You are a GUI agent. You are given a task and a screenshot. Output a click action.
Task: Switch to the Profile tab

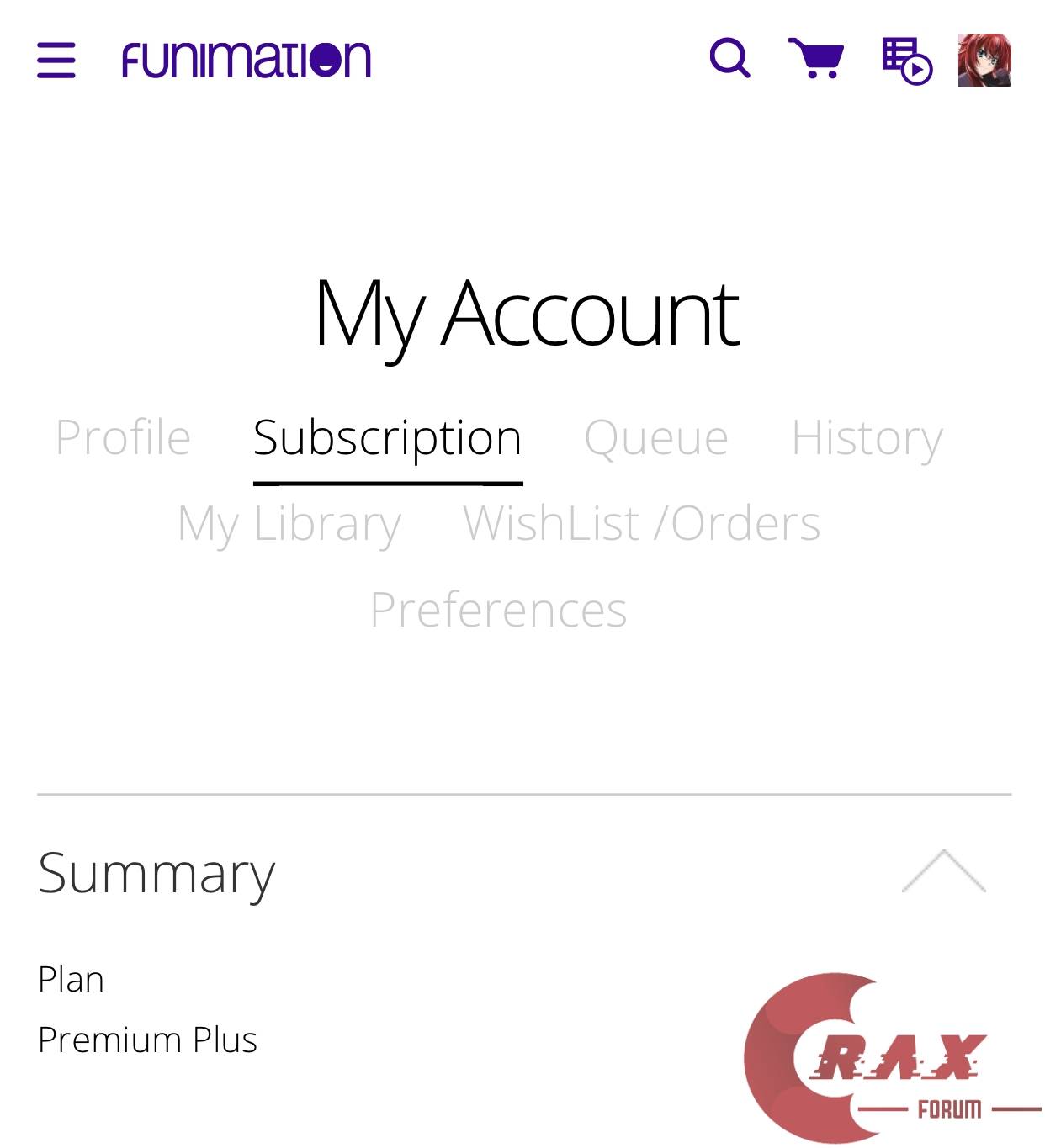point(123,438)
